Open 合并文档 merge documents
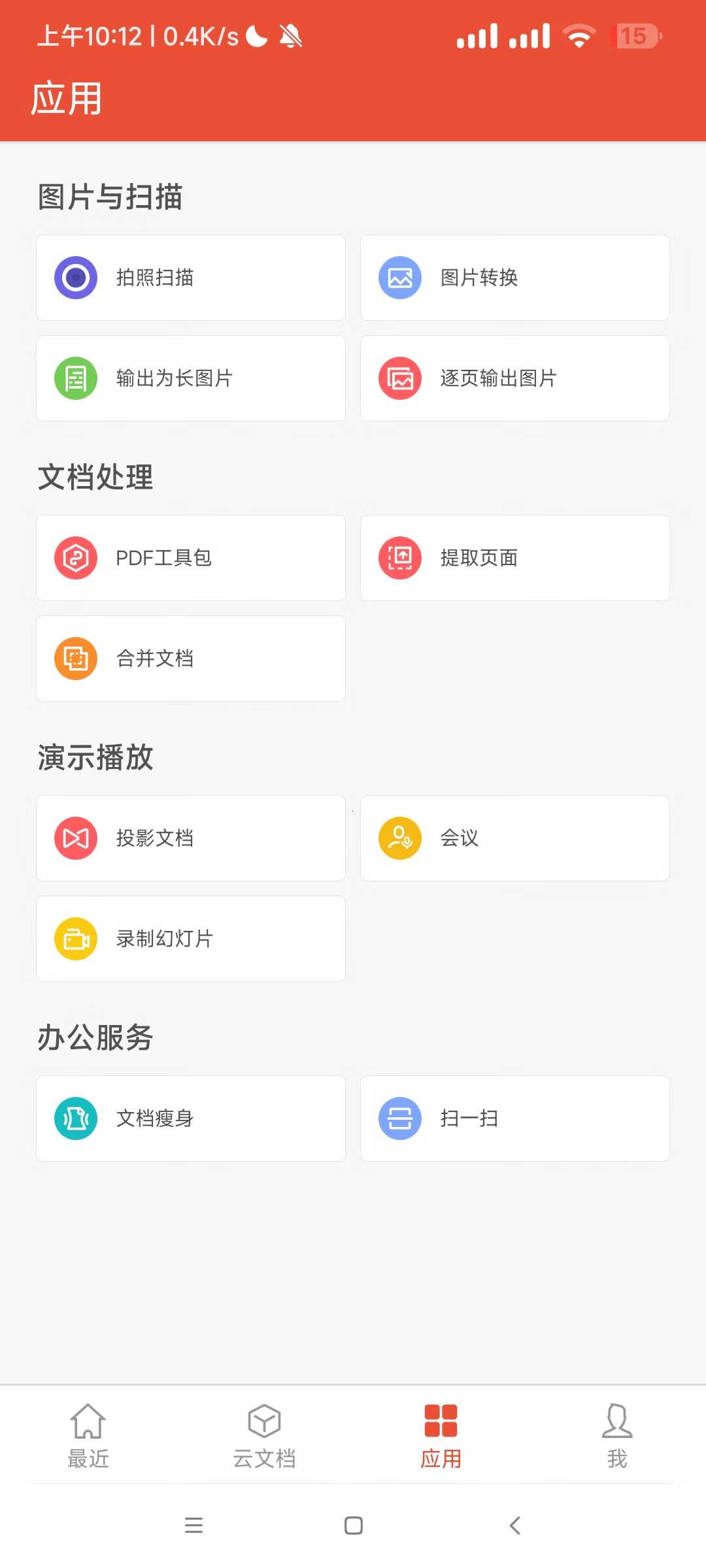 pyautogui.click(x=191, y=659)
